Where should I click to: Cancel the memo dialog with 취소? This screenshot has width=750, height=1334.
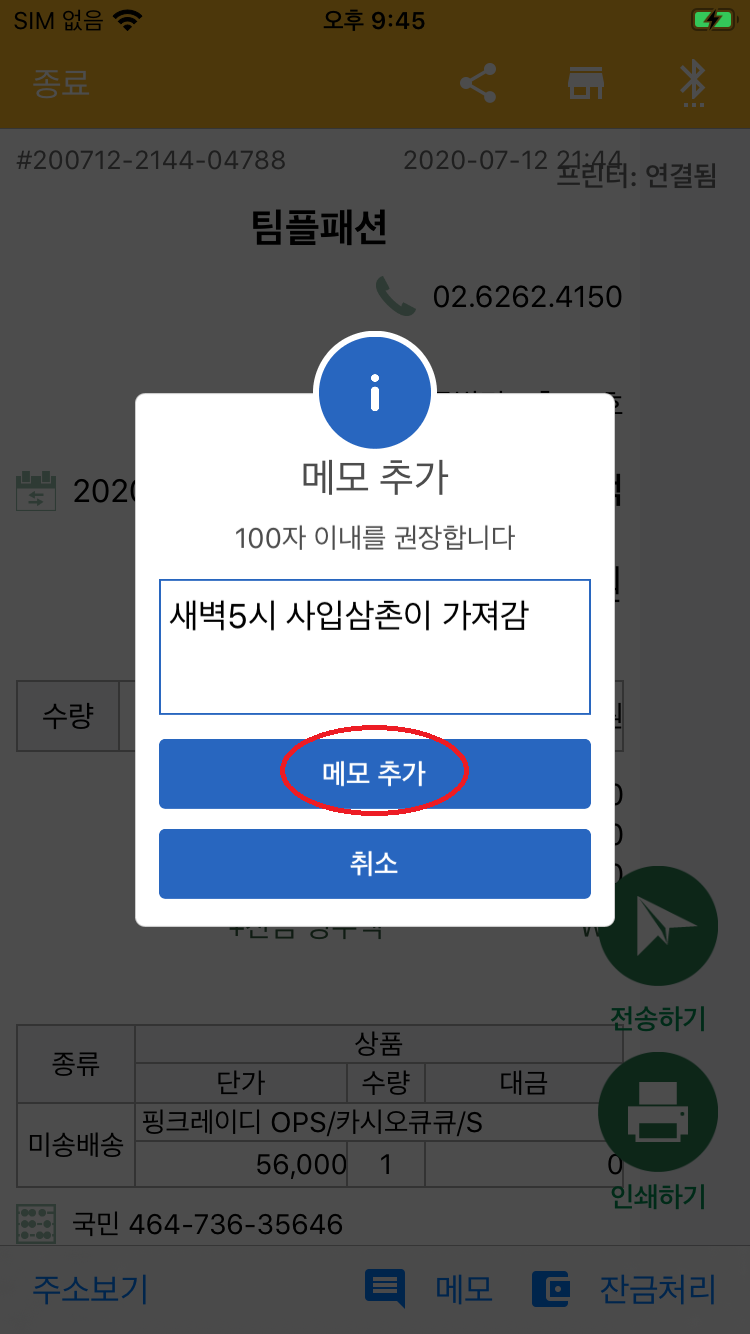(374, 863)
